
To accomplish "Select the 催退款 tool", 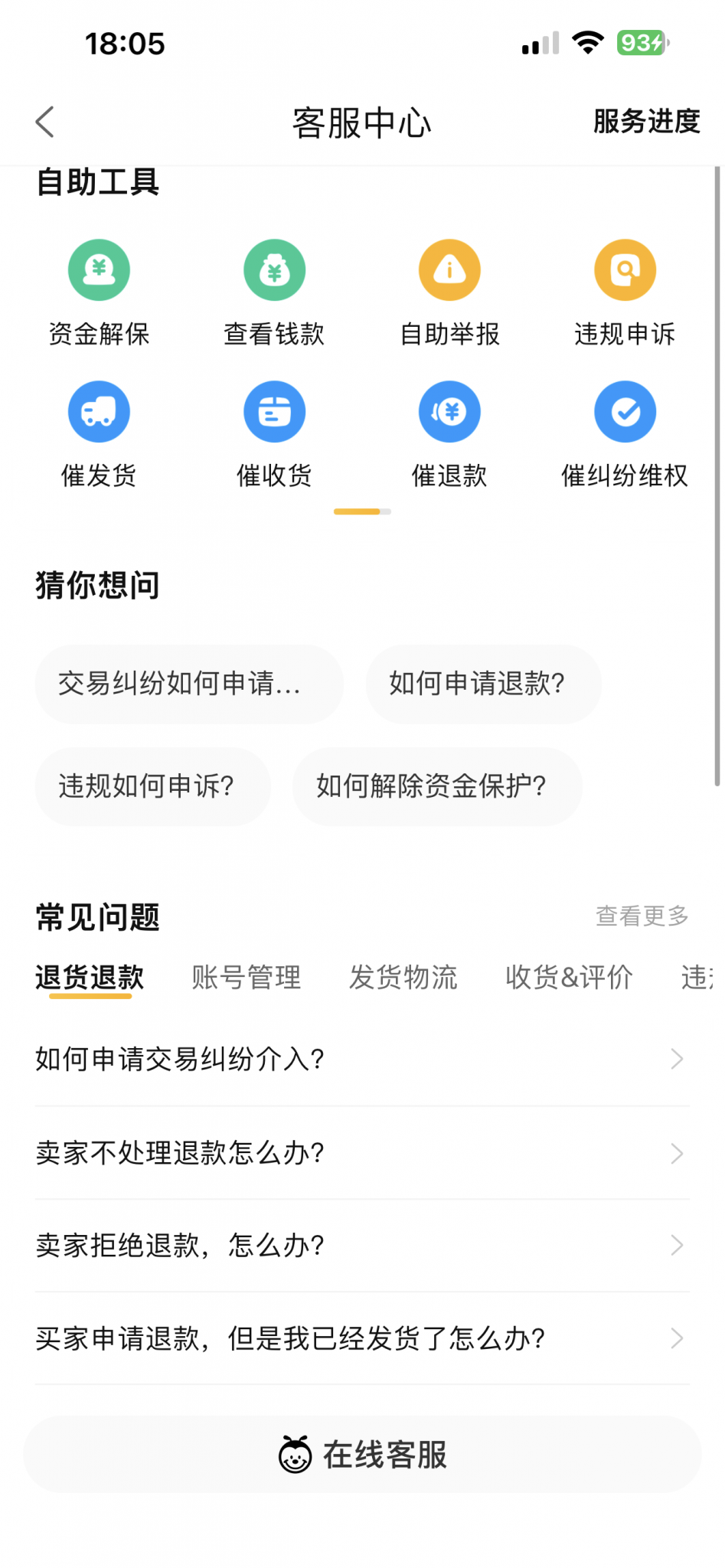I will pos(449,435).
